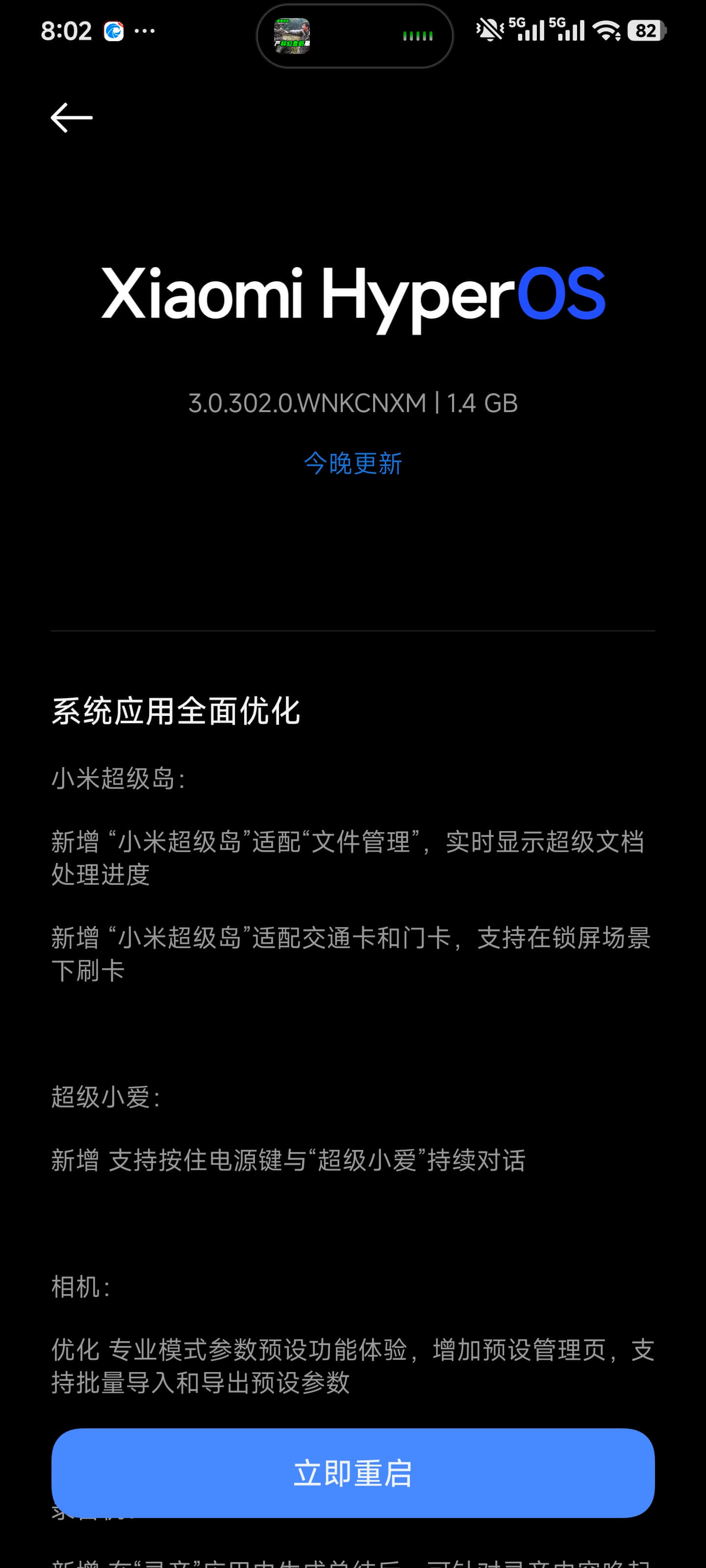
Task: Tap the 立即重启 restart now button
Action: point(353,1473)
